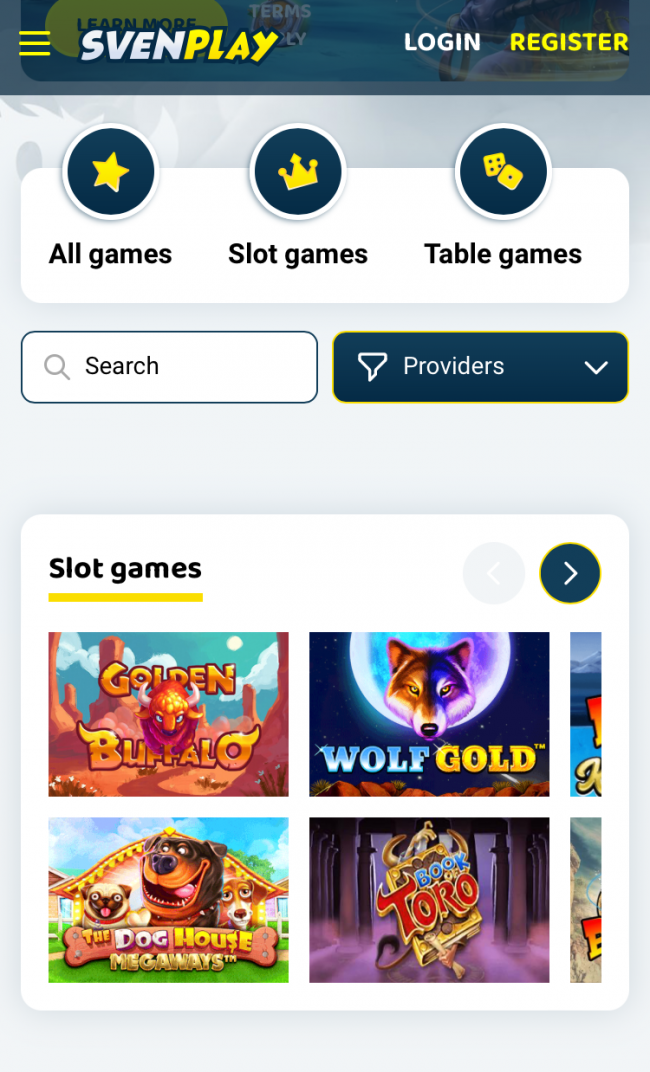Tap the SvenPlay logo to go home
650x1072 pixels.
pos(179,45)
